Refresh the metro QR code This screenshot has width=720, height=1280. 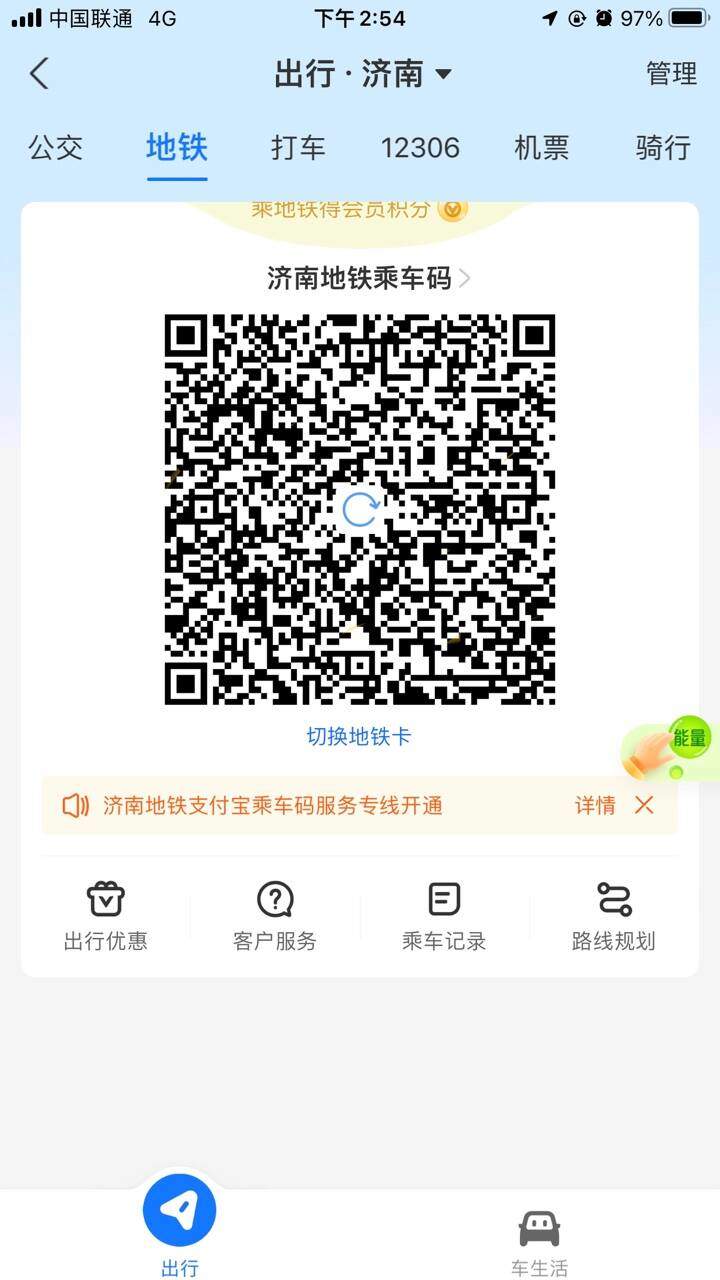(x=359, y=509)
